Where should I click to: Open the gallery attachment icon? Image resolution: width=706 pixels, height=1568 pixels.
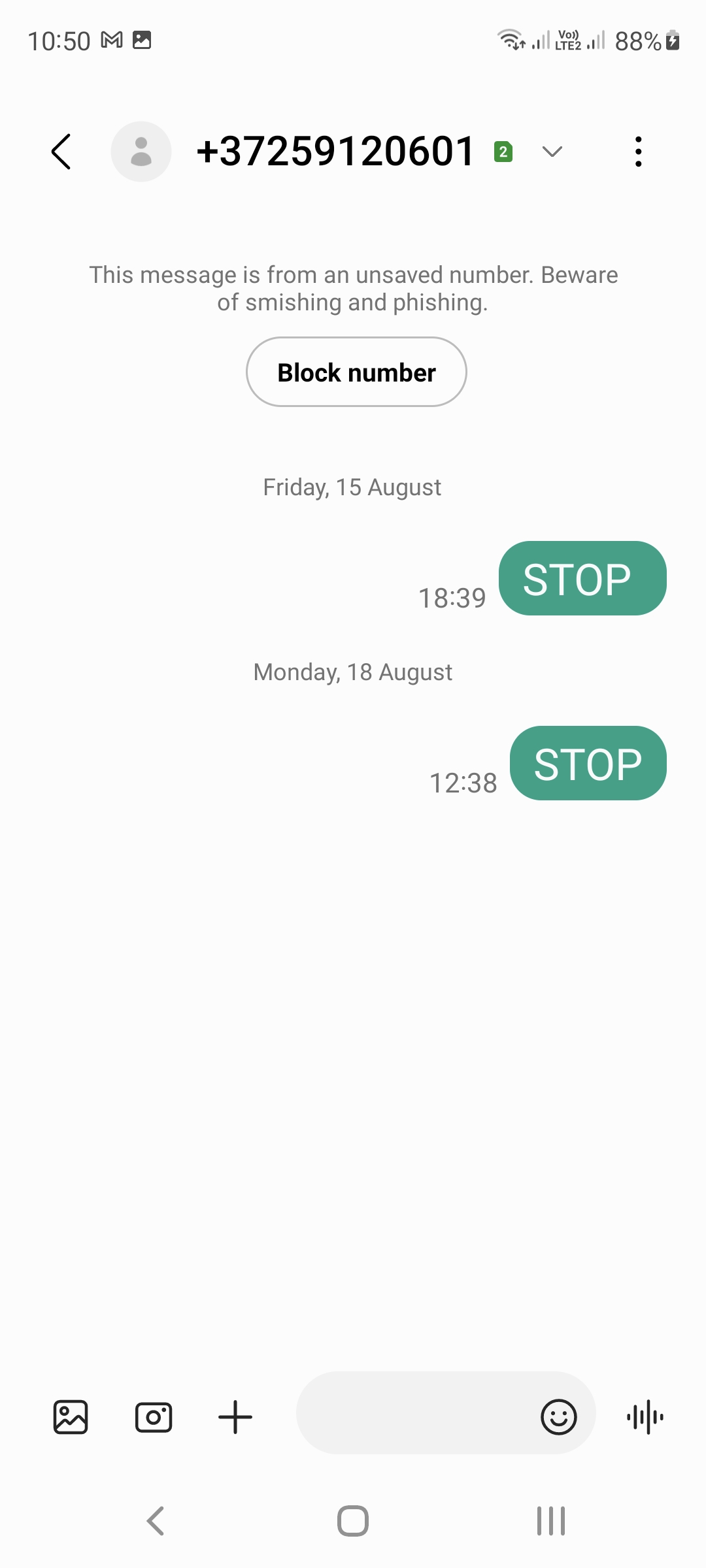click(x=71, y=1417)
